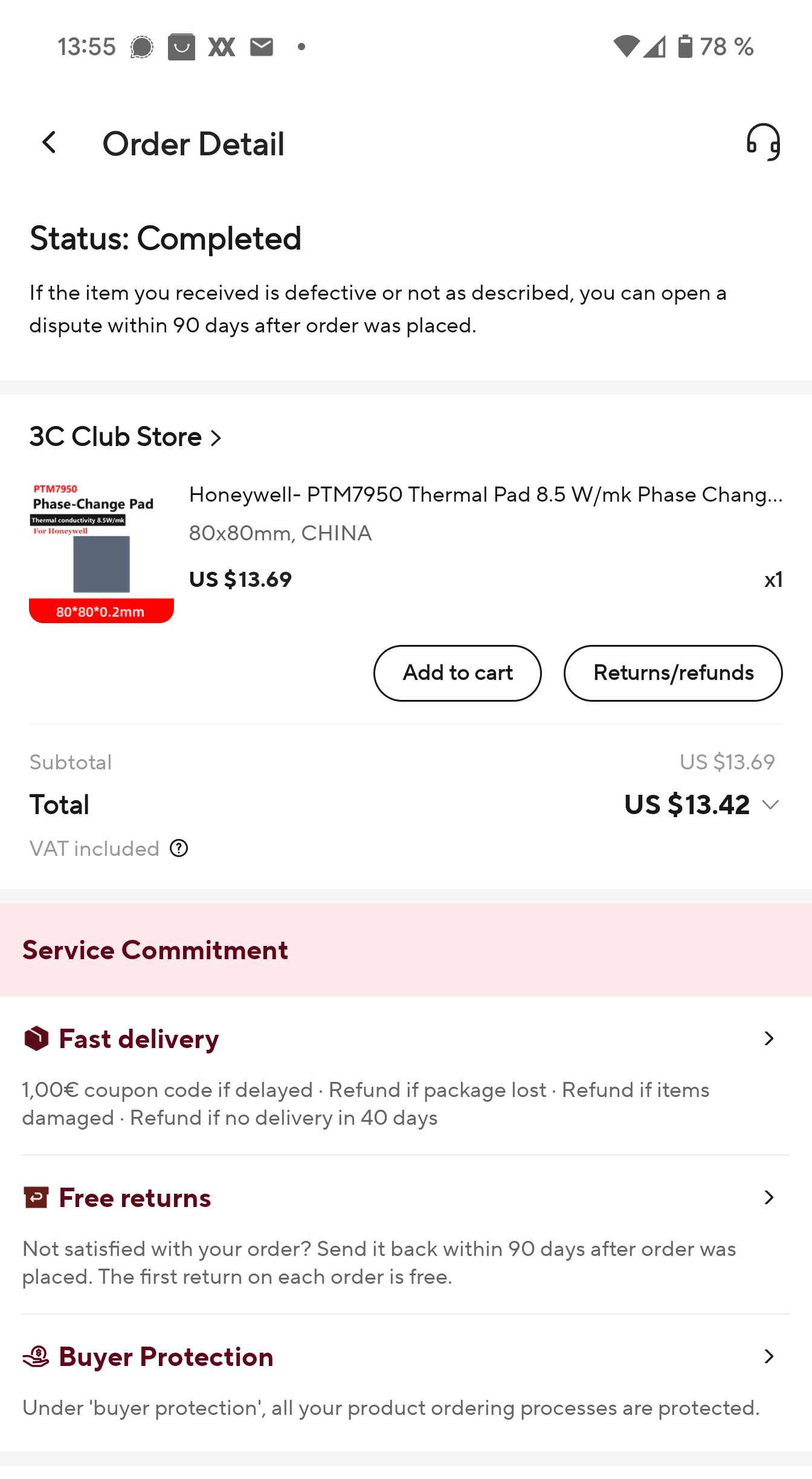Show VAT included info

[179, 849]
